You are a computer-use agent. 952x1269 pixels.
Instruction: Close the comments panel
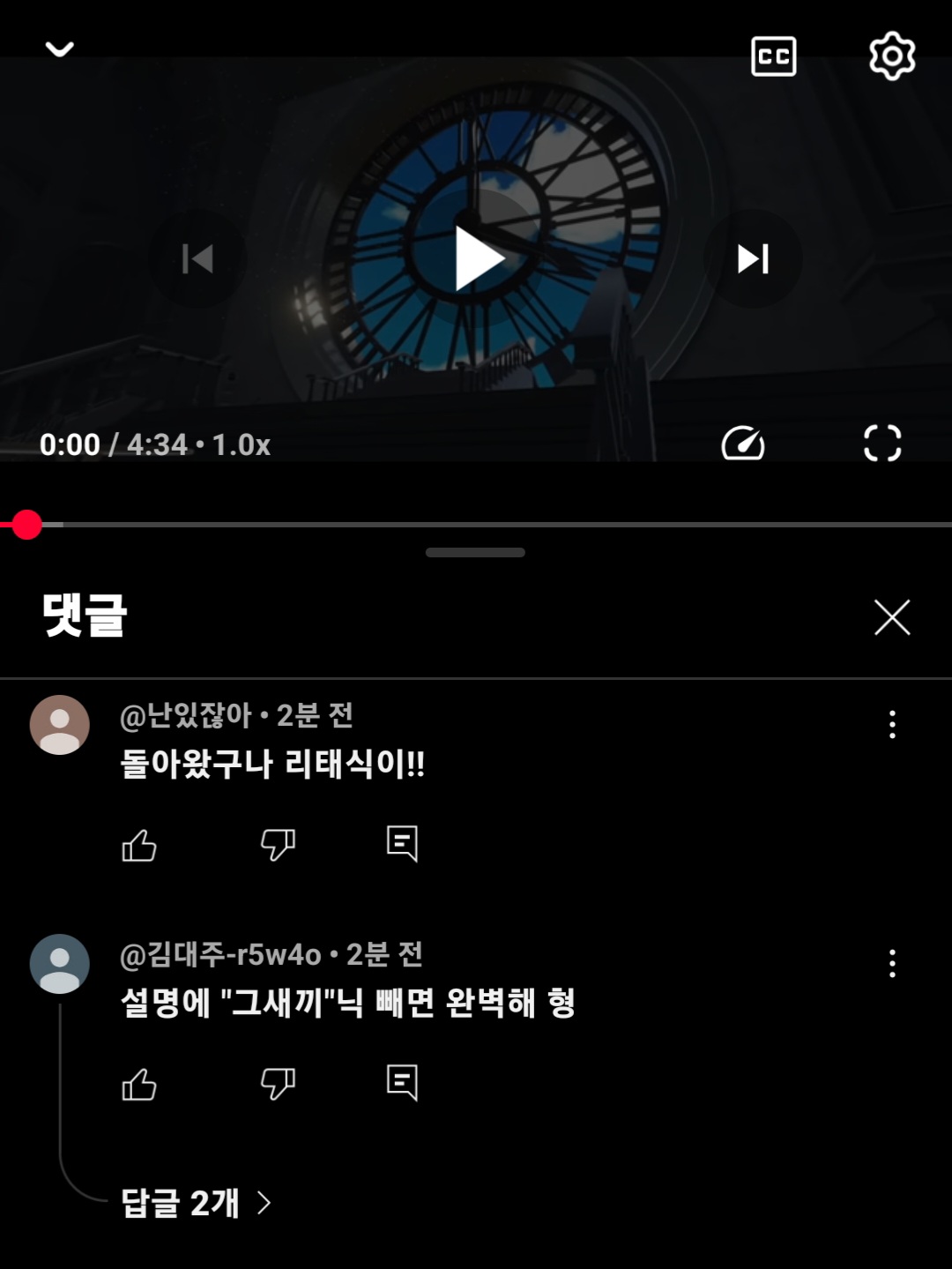[892, 617]
